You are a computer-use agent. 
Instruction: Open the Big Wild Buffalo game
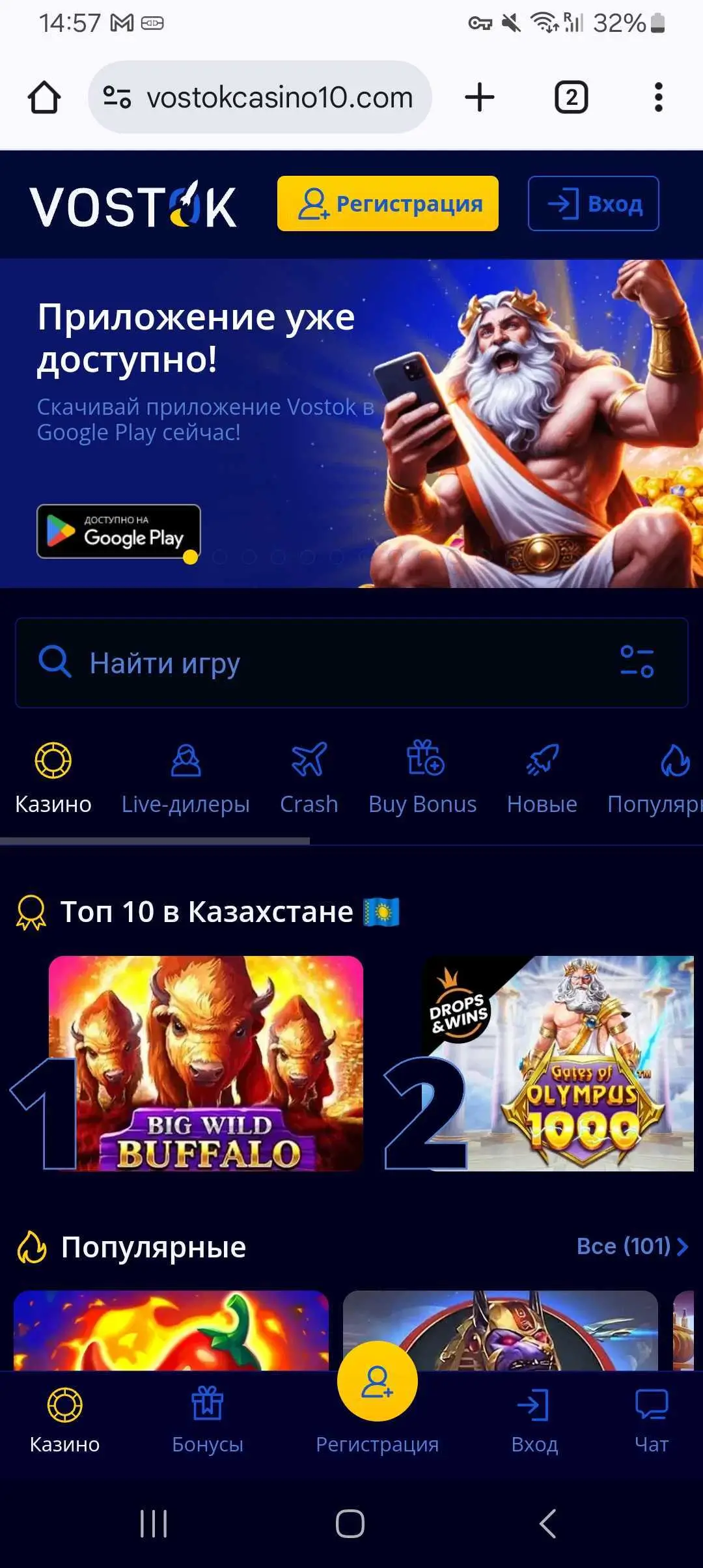206,1063
